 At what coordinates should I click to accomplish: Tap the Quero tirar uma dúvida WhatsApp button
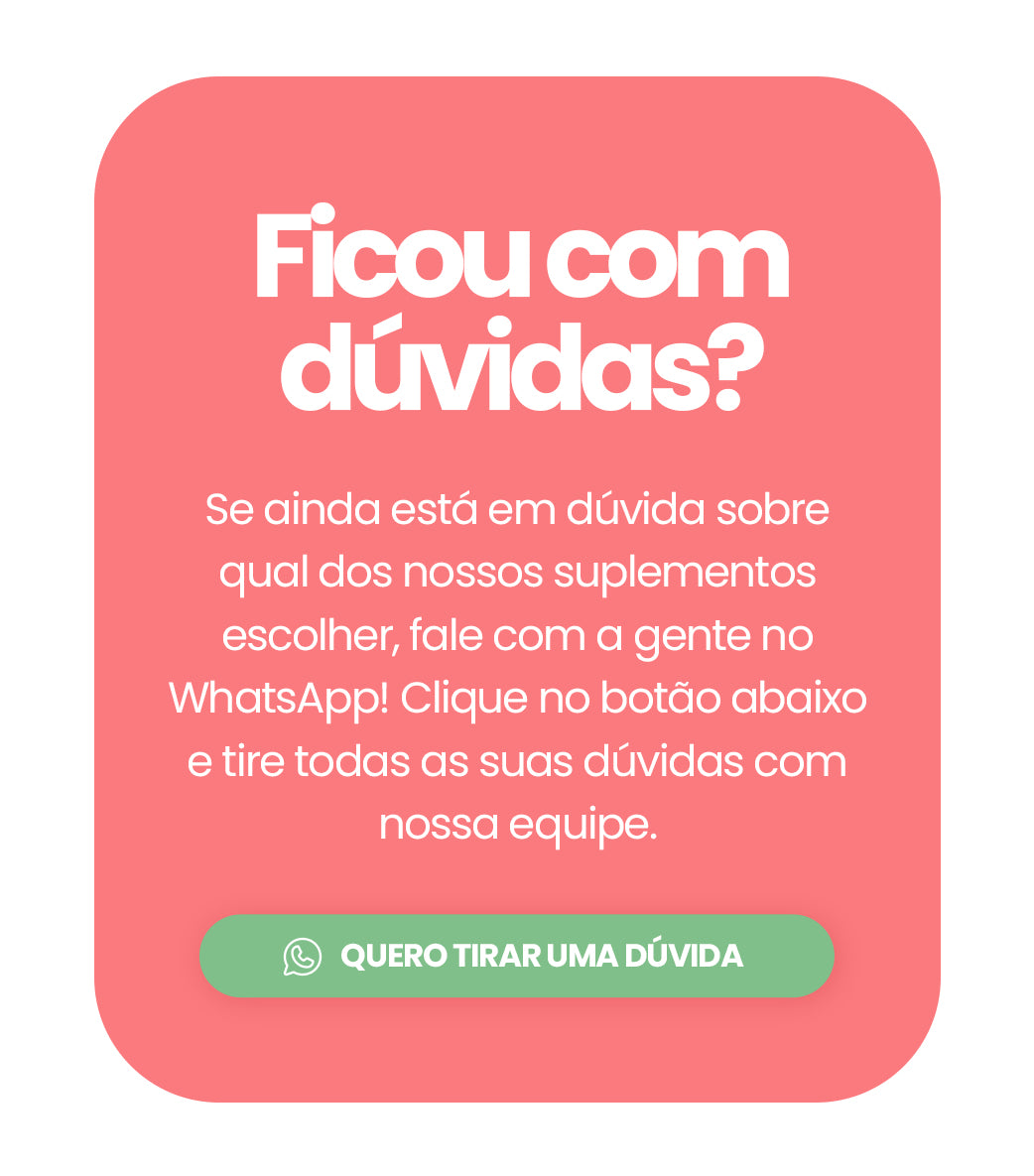click(516, 956)
